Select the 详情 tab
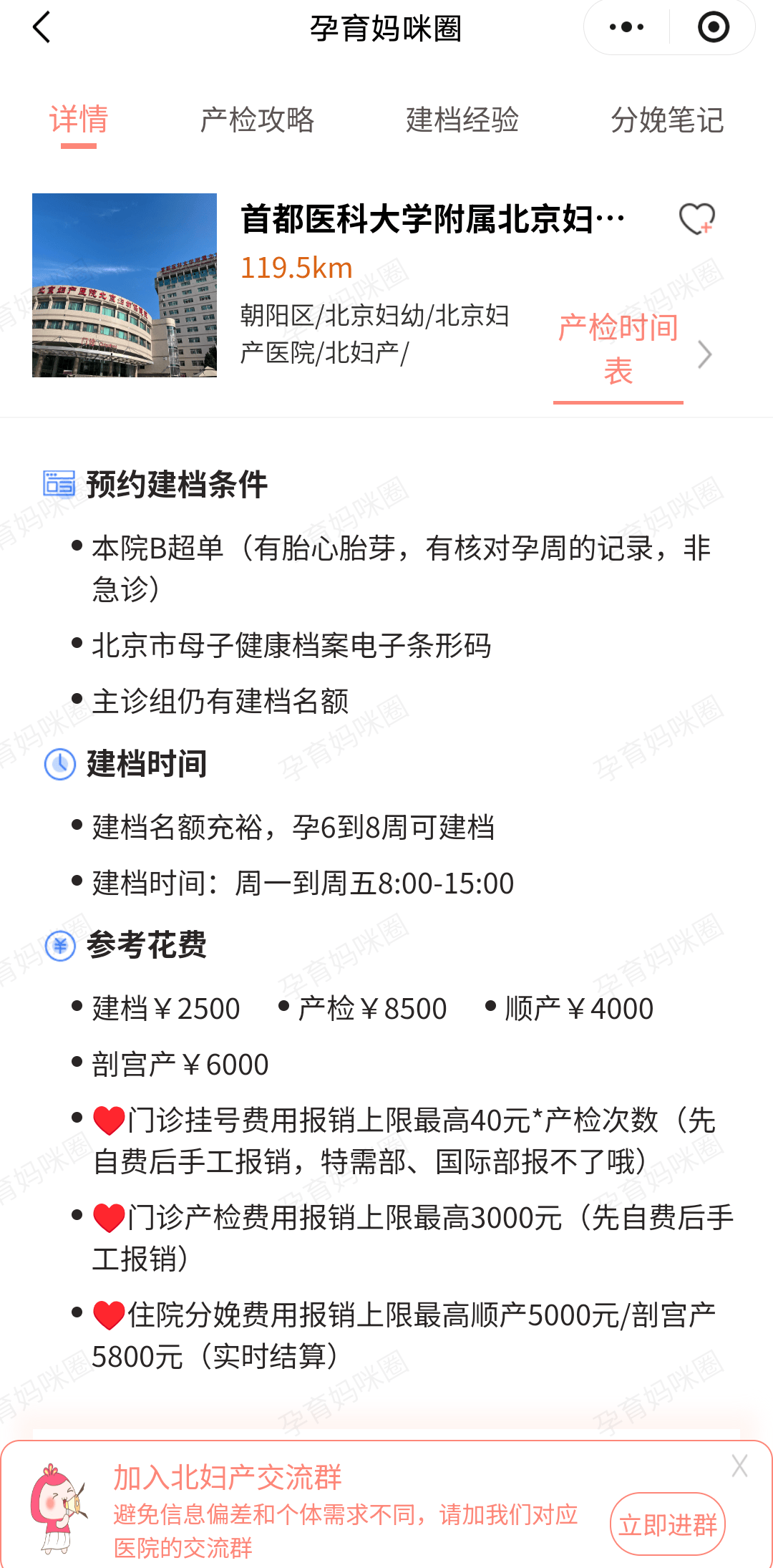The height and width of the screenshot is (1568, 773). (79, 120)
